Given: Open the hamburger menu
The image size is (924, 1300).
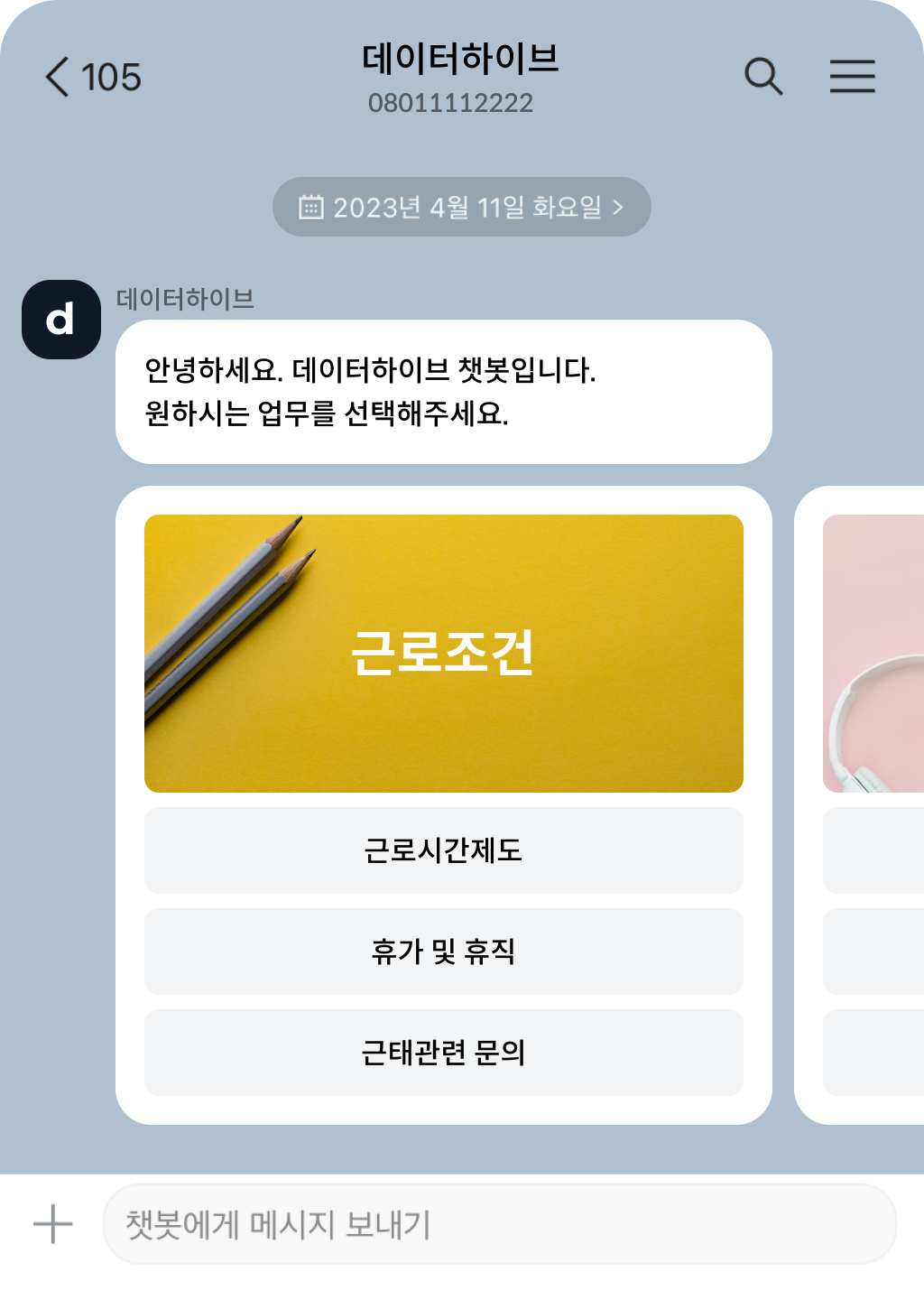Looking at the screenshot, I should click(852, 77).
